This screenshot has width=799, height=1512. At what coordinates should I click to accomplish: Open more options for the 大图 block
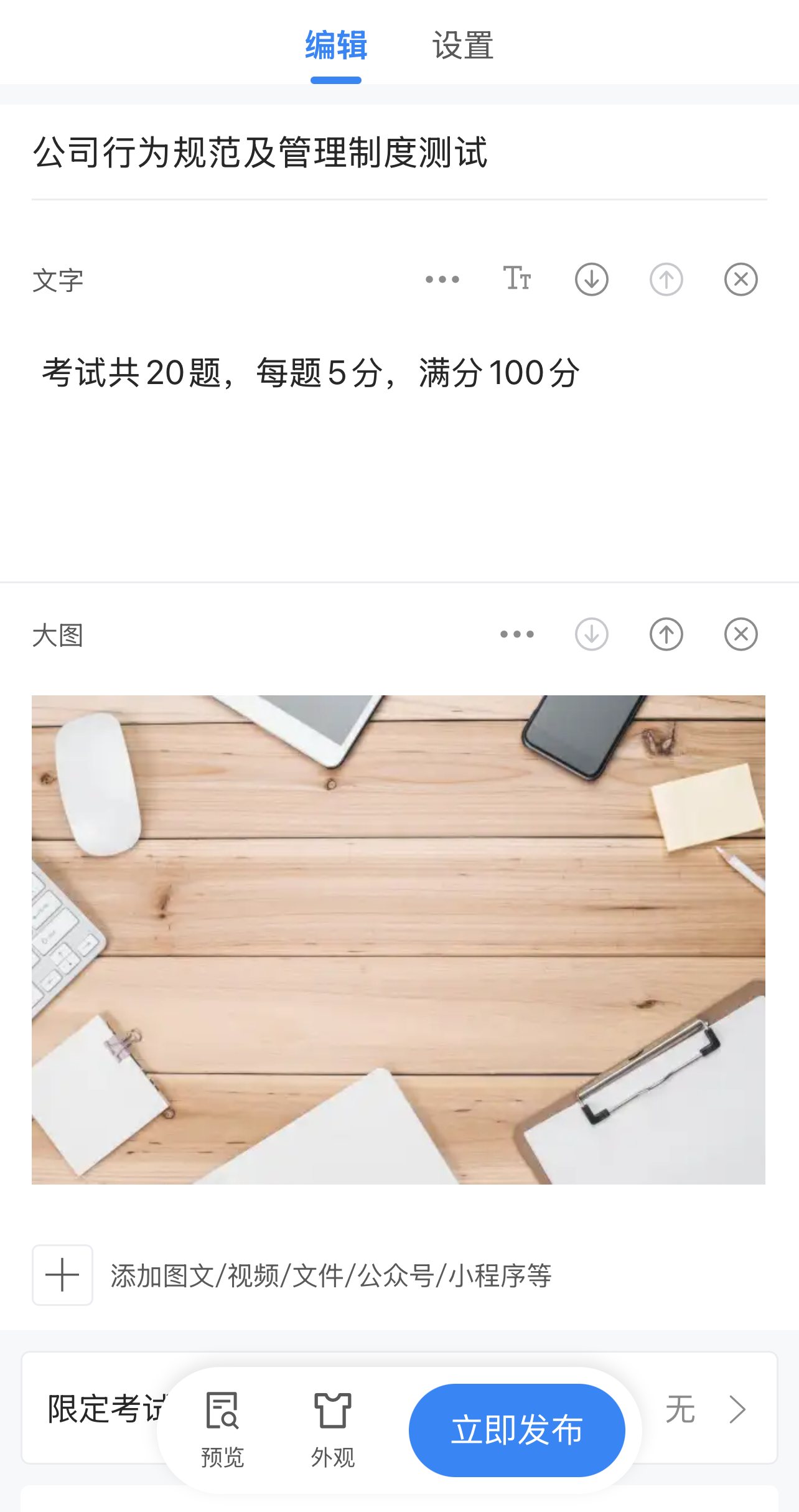[516, 634]
